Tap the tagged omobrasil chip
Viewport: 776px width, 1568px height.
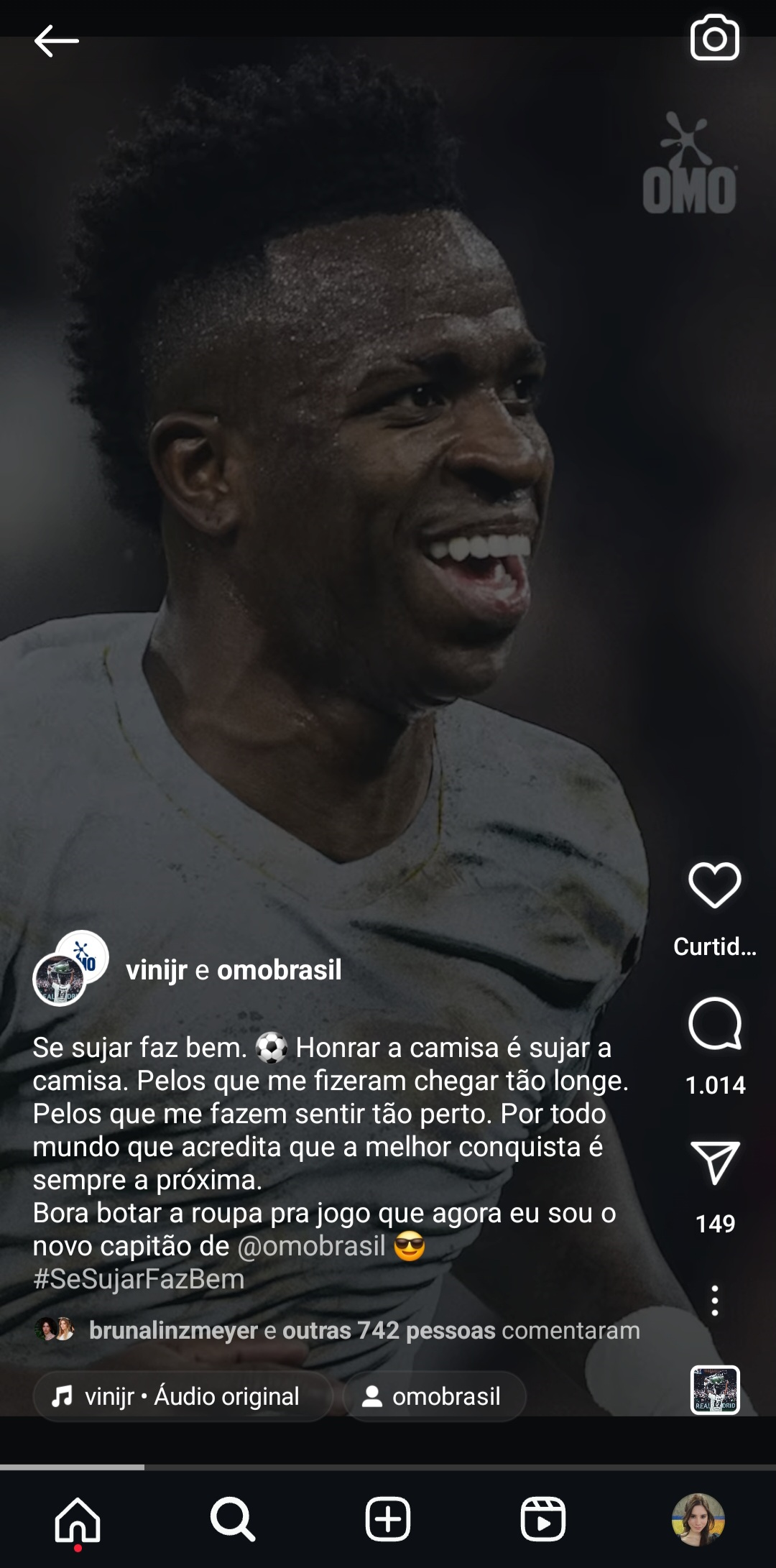coord(434,1396)
